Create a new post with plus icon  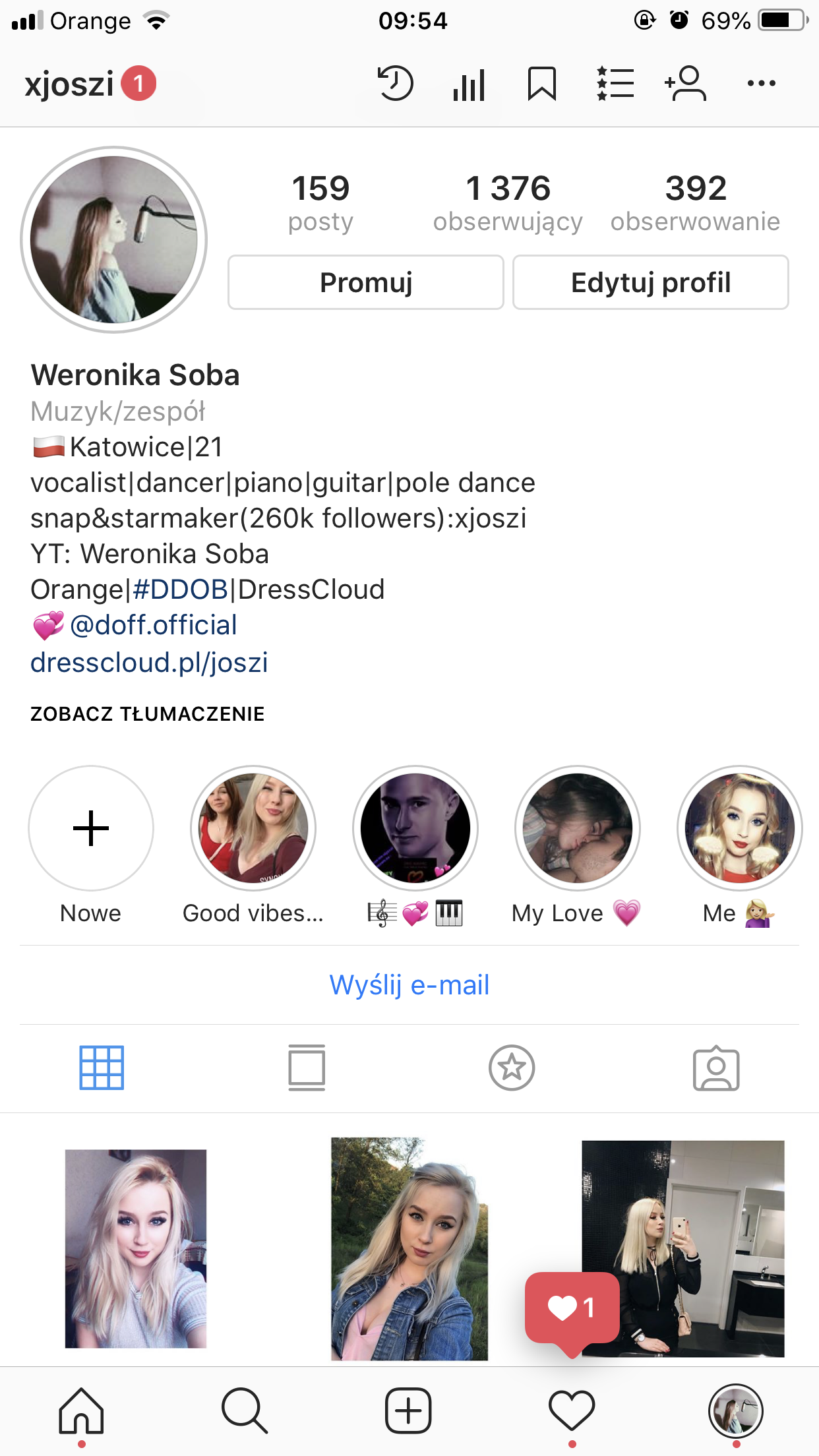409,1411
